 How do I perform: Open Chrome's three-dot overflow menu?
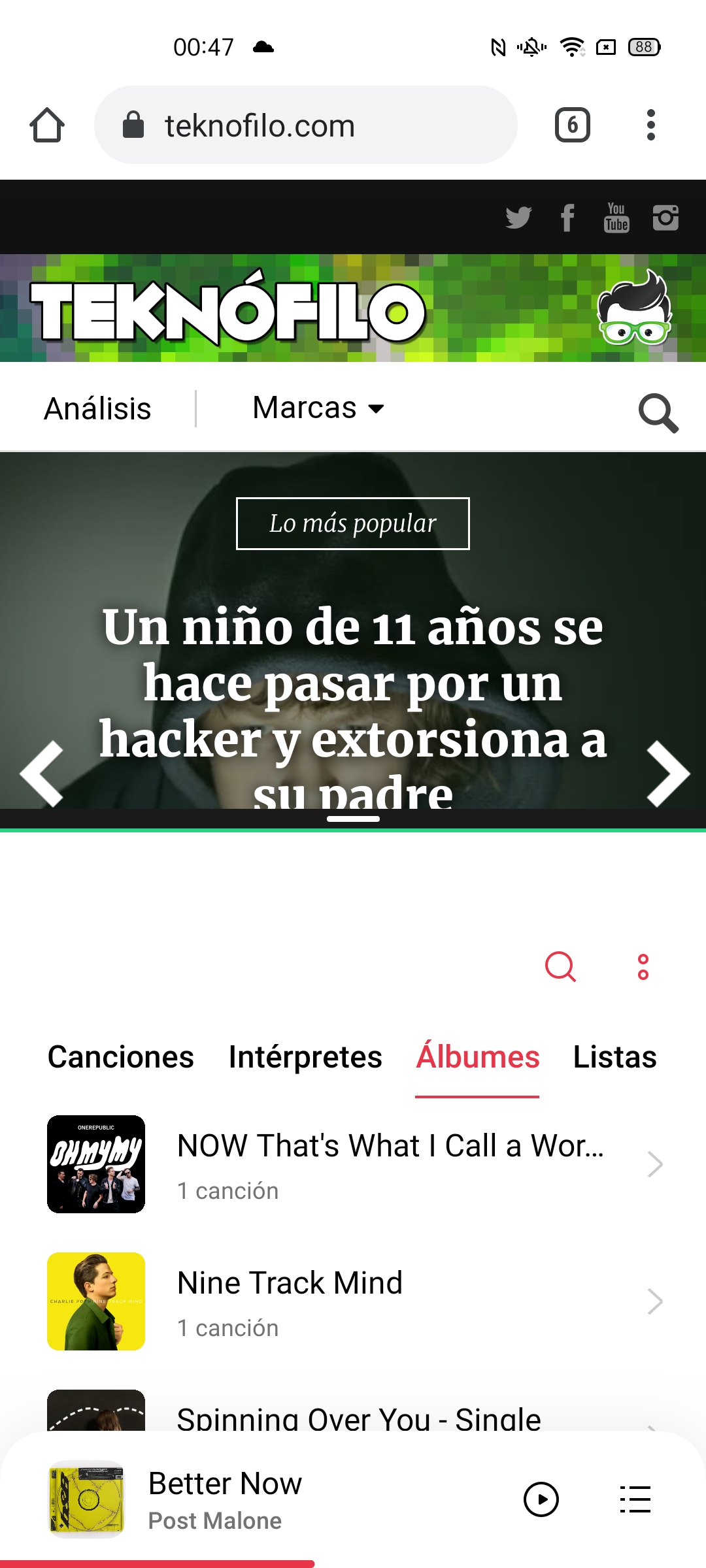pos(650,125)
